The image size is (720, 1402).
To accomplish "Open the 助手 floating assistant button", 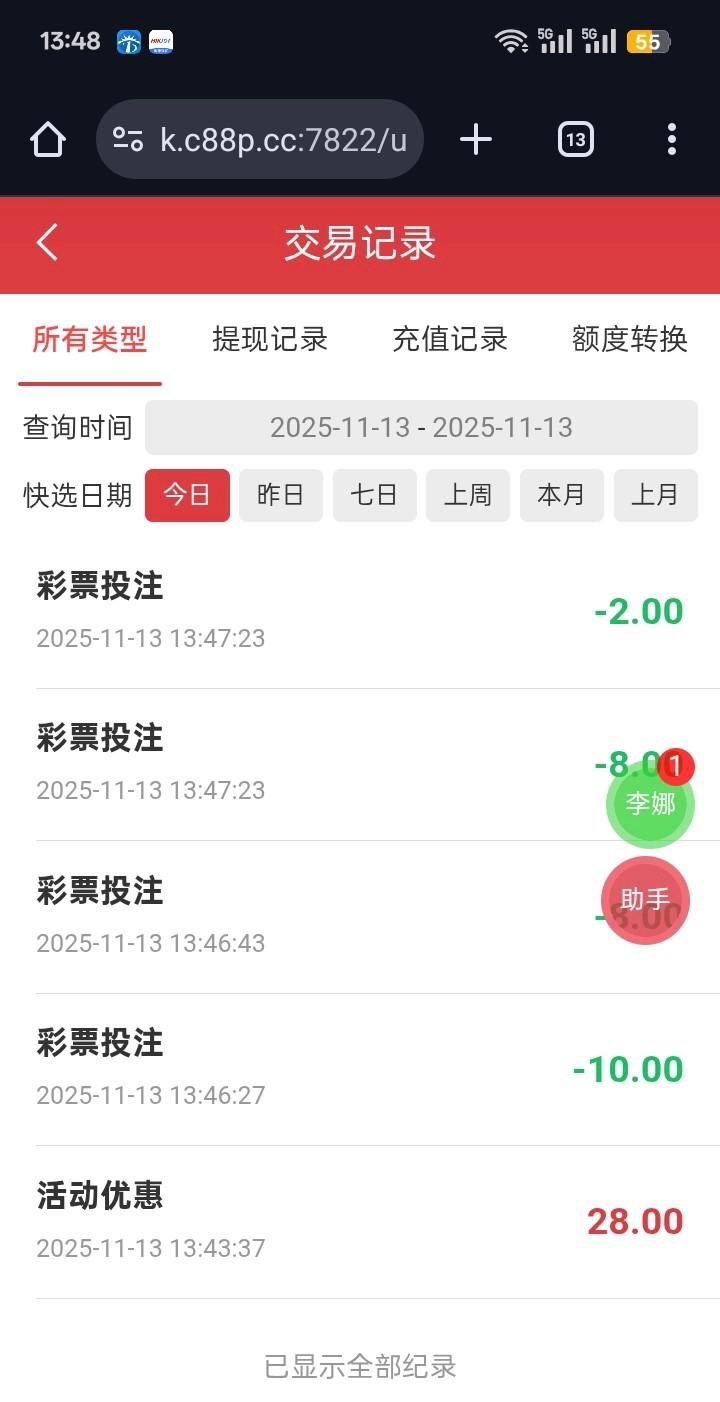I will tap(645, 900).
